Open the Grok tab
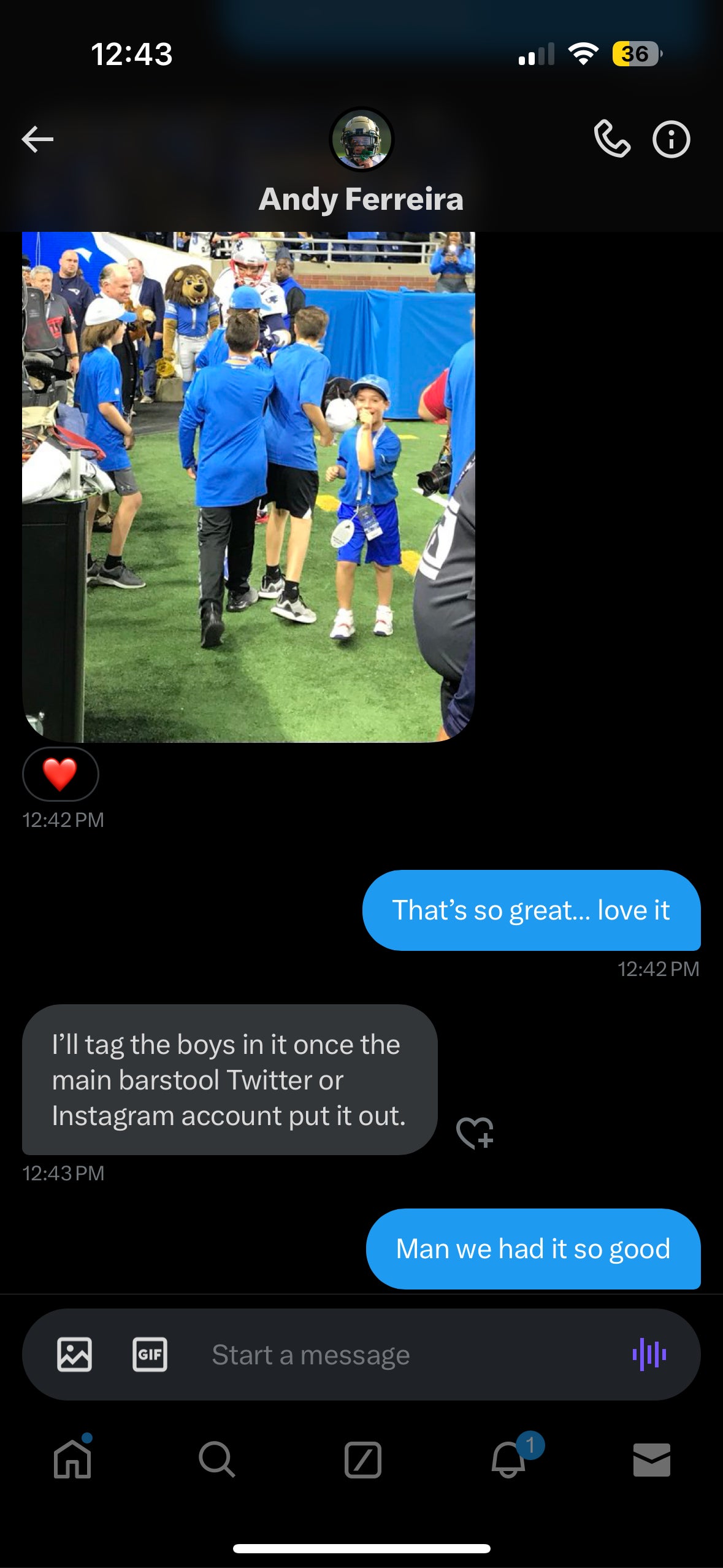The height and width of the screenshot is (1568, 723). click(x=362, y=1459)
